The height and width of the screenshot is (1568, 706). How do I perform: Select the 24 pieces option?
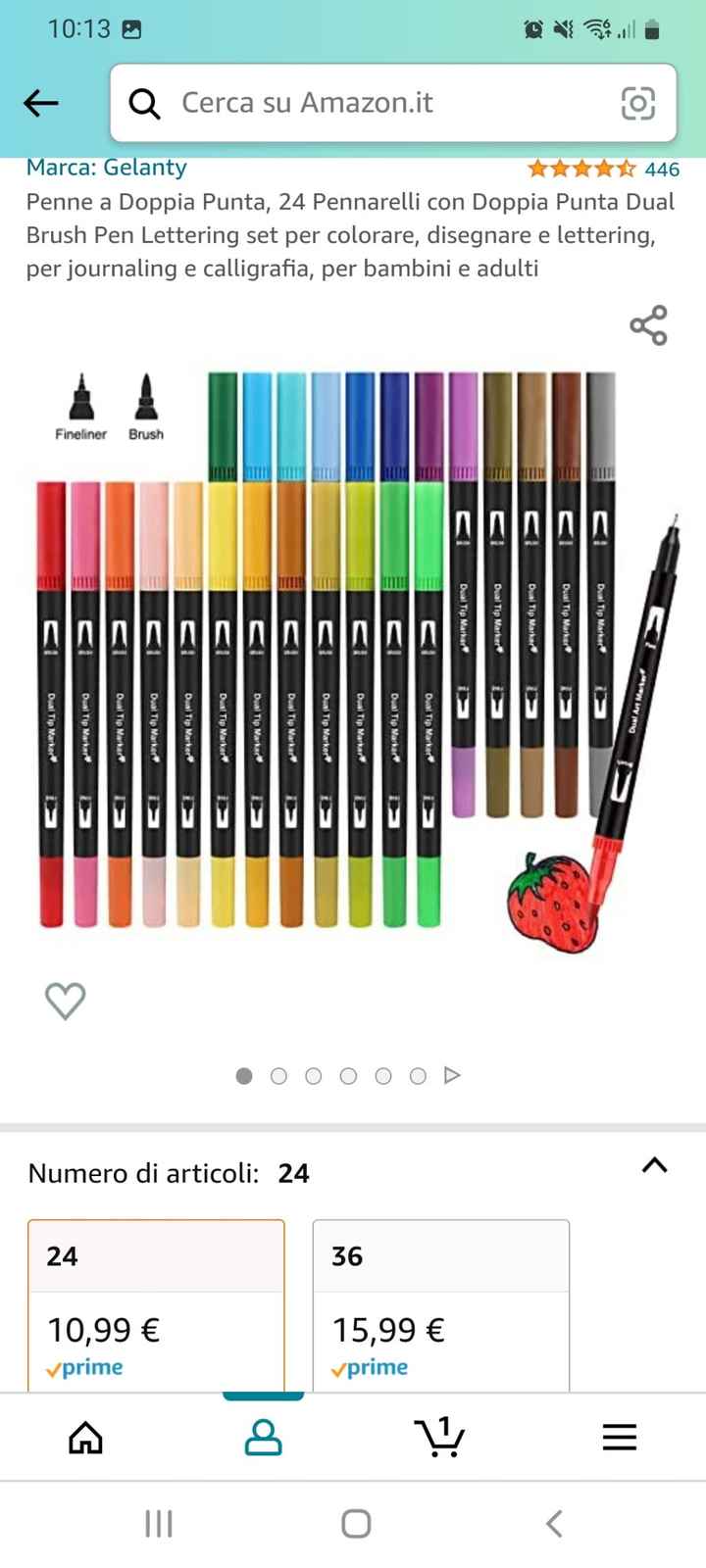point(156,1303)
